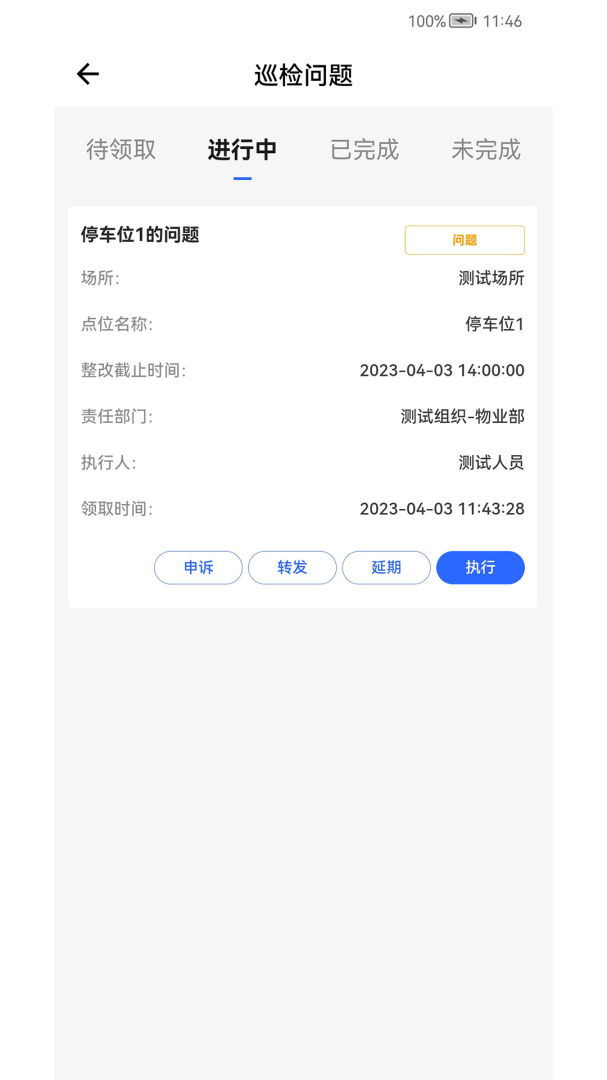Select the 进行中 tab

click(243, 149)
